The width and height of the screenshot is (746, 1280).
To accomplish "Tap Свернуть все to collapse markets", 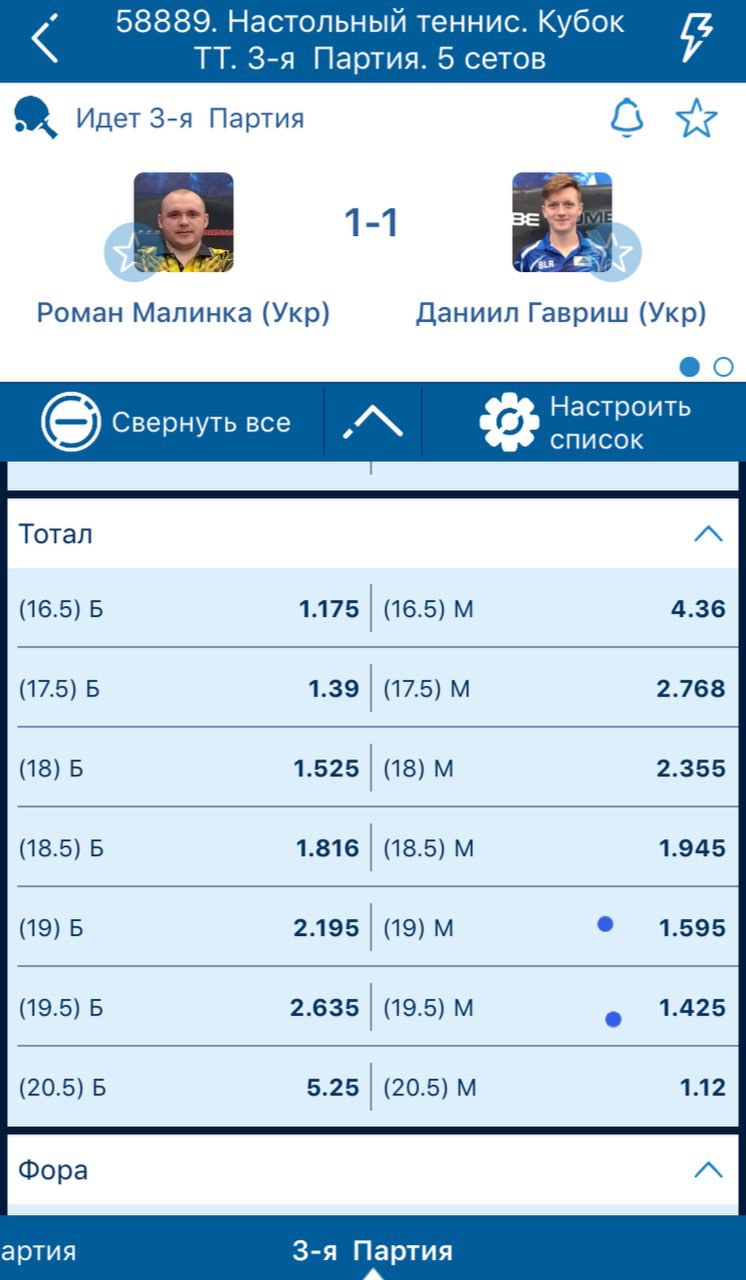I will click(166, 422).
